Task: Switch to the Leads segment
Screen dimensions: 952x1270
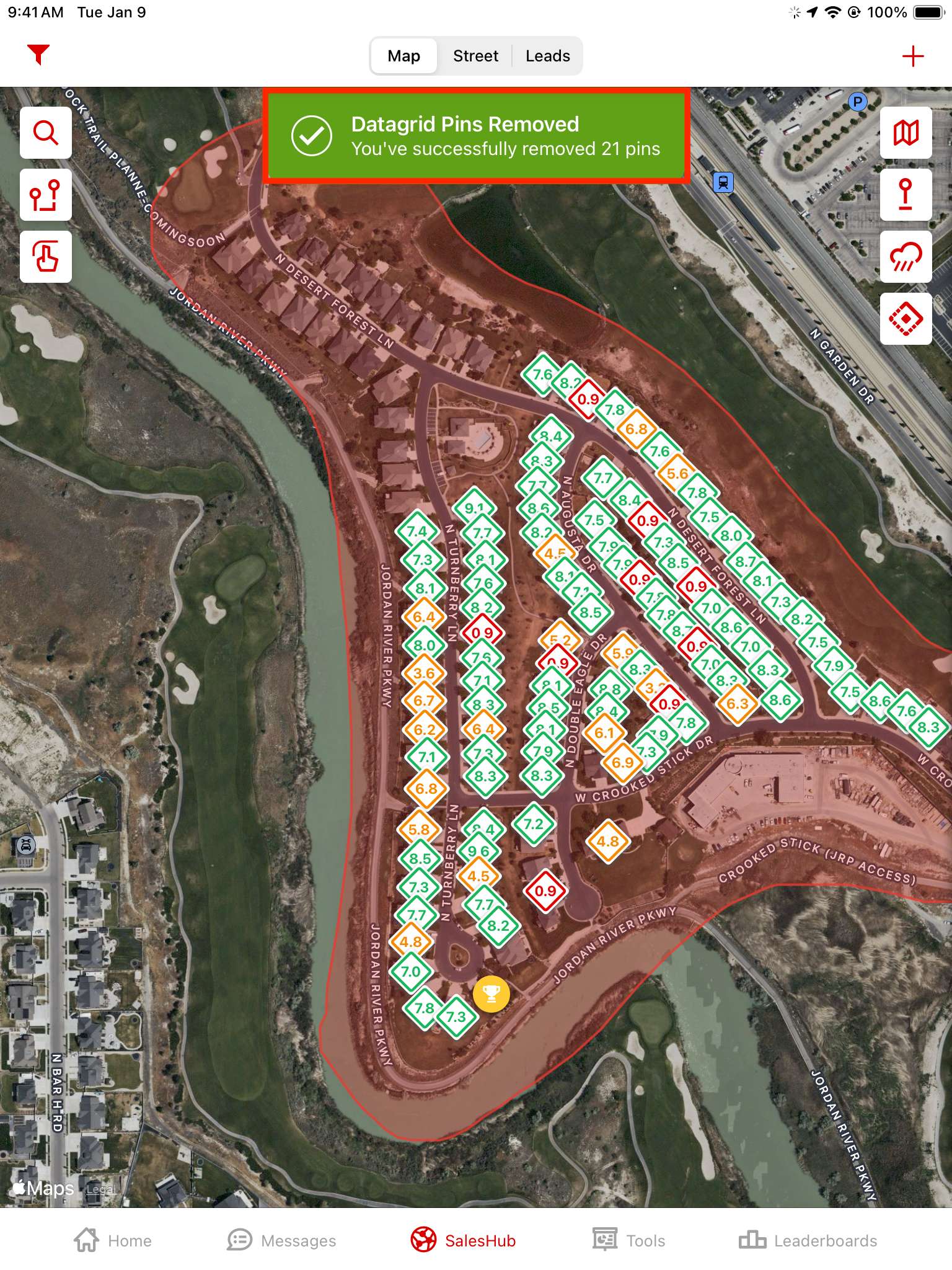Action: [547, 56]
